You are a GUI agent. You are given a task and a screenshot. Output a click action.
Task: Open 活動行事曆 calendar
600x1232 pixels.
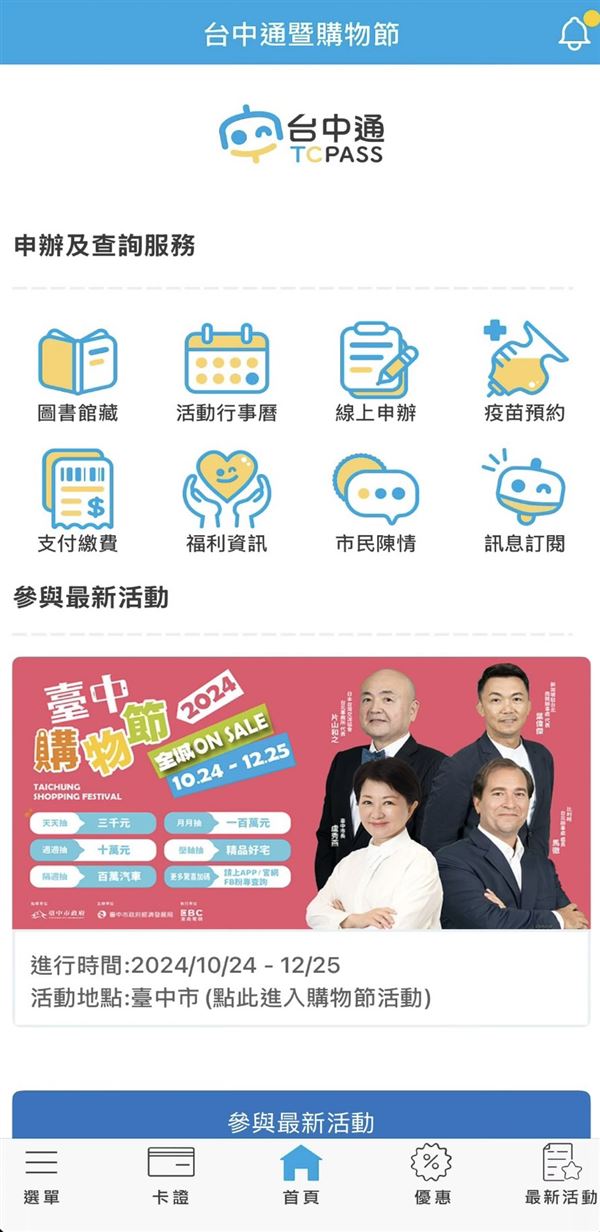226,372
